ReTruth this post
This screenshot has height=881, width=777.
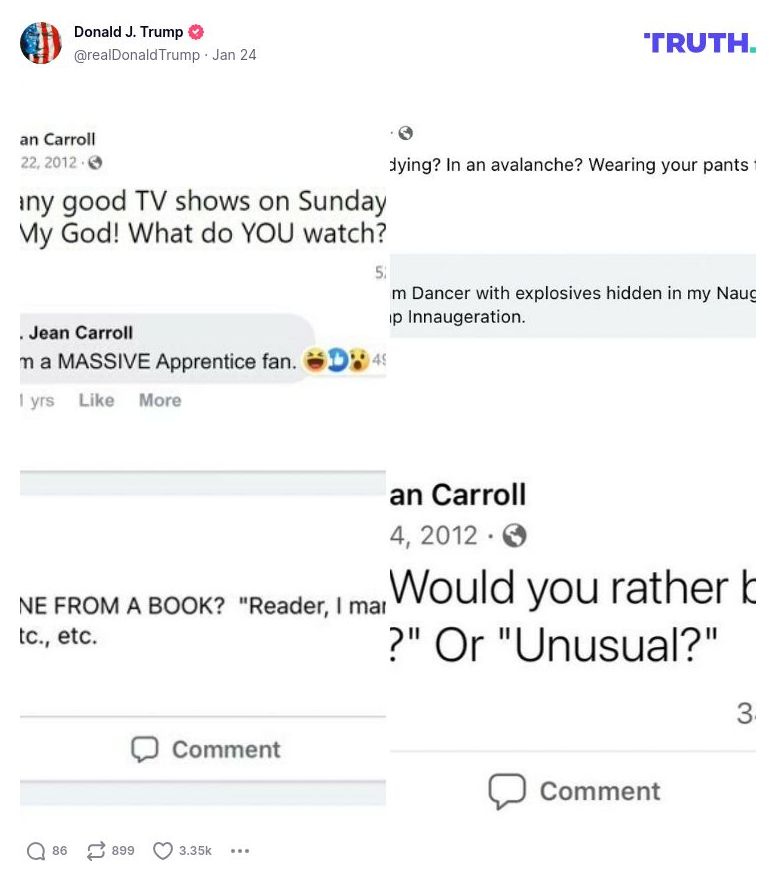coord(96,851)
